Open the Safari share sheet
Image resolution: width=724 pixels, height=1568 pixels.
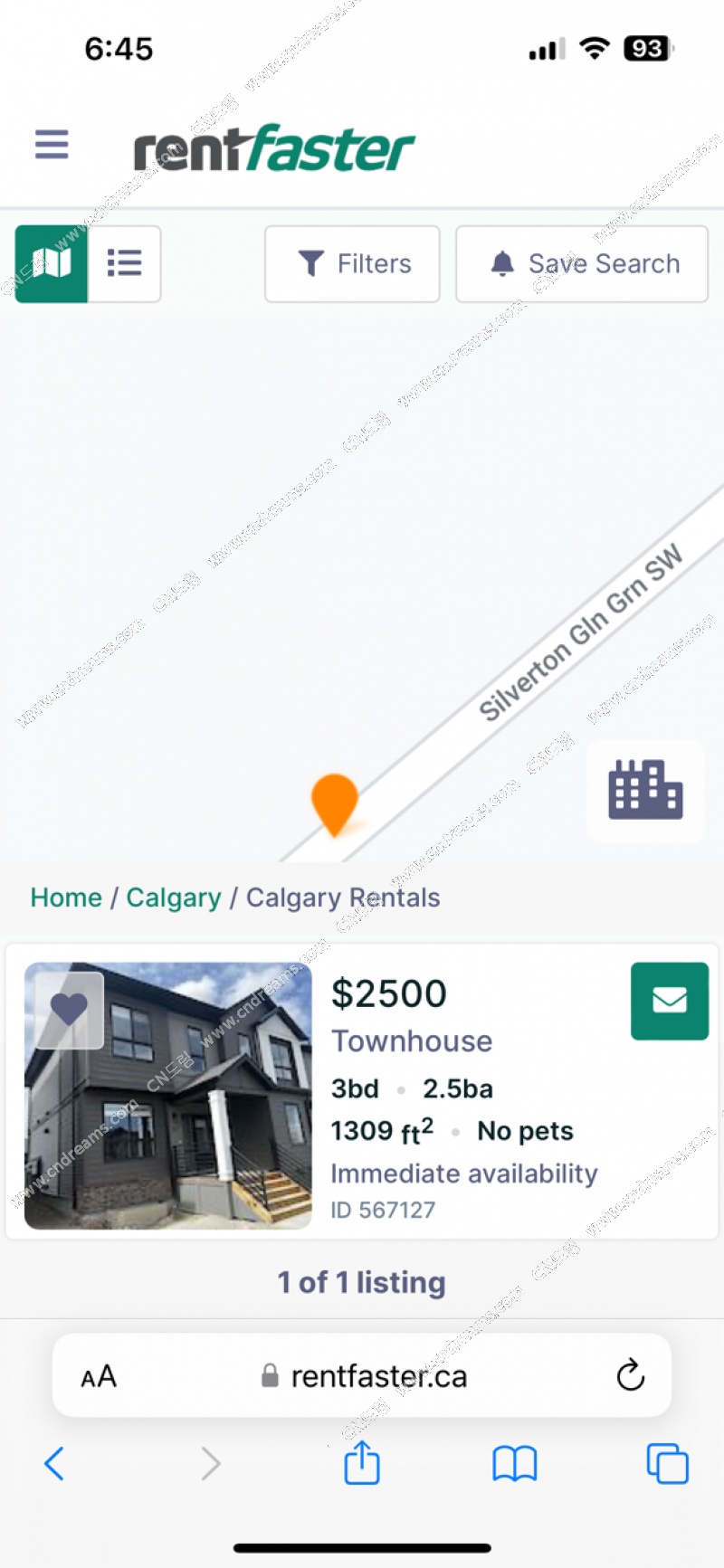pyautogui.click(x=362, y=1461)
